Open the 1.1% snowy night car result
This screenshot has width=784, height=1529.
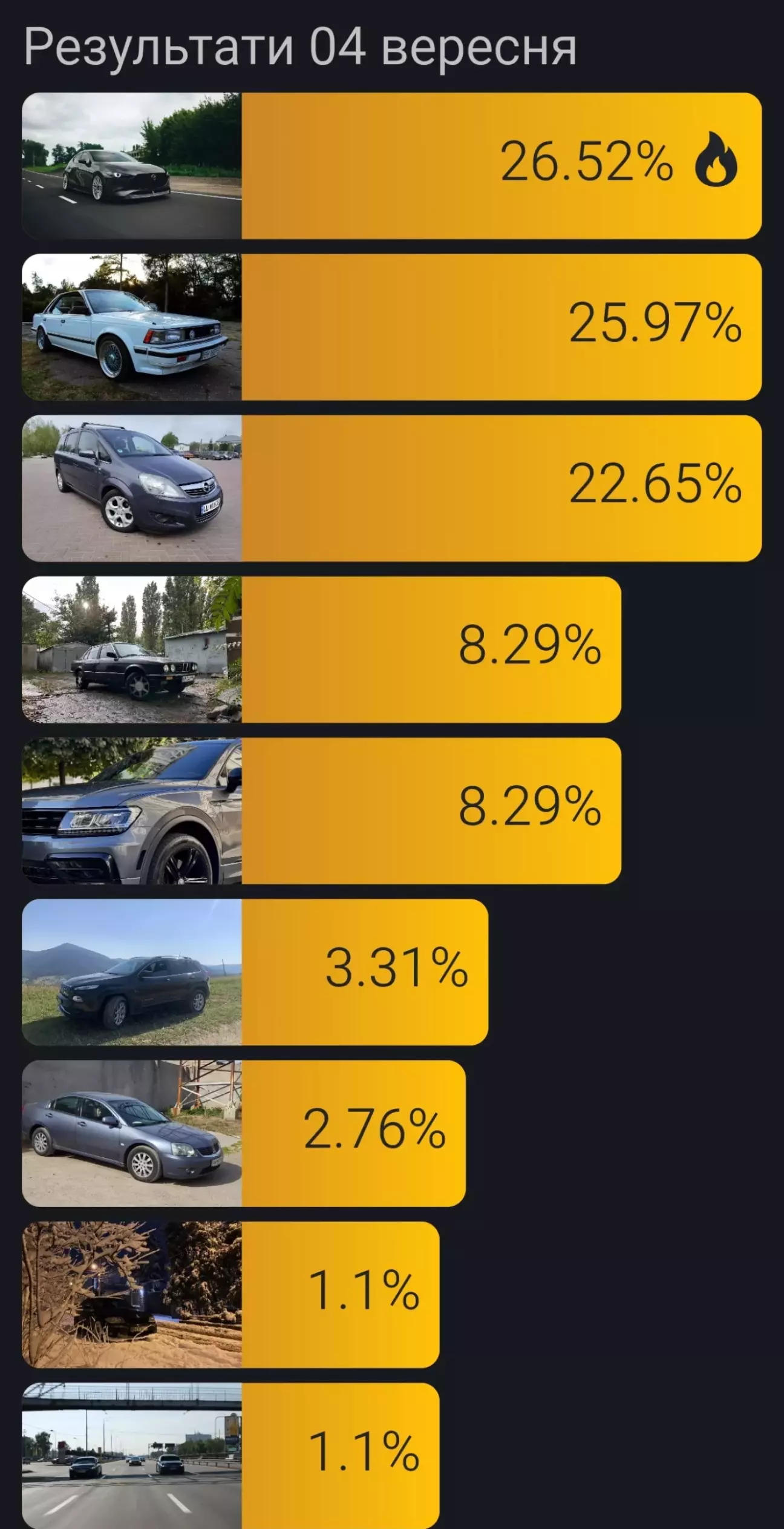(x=230, y=1295)
